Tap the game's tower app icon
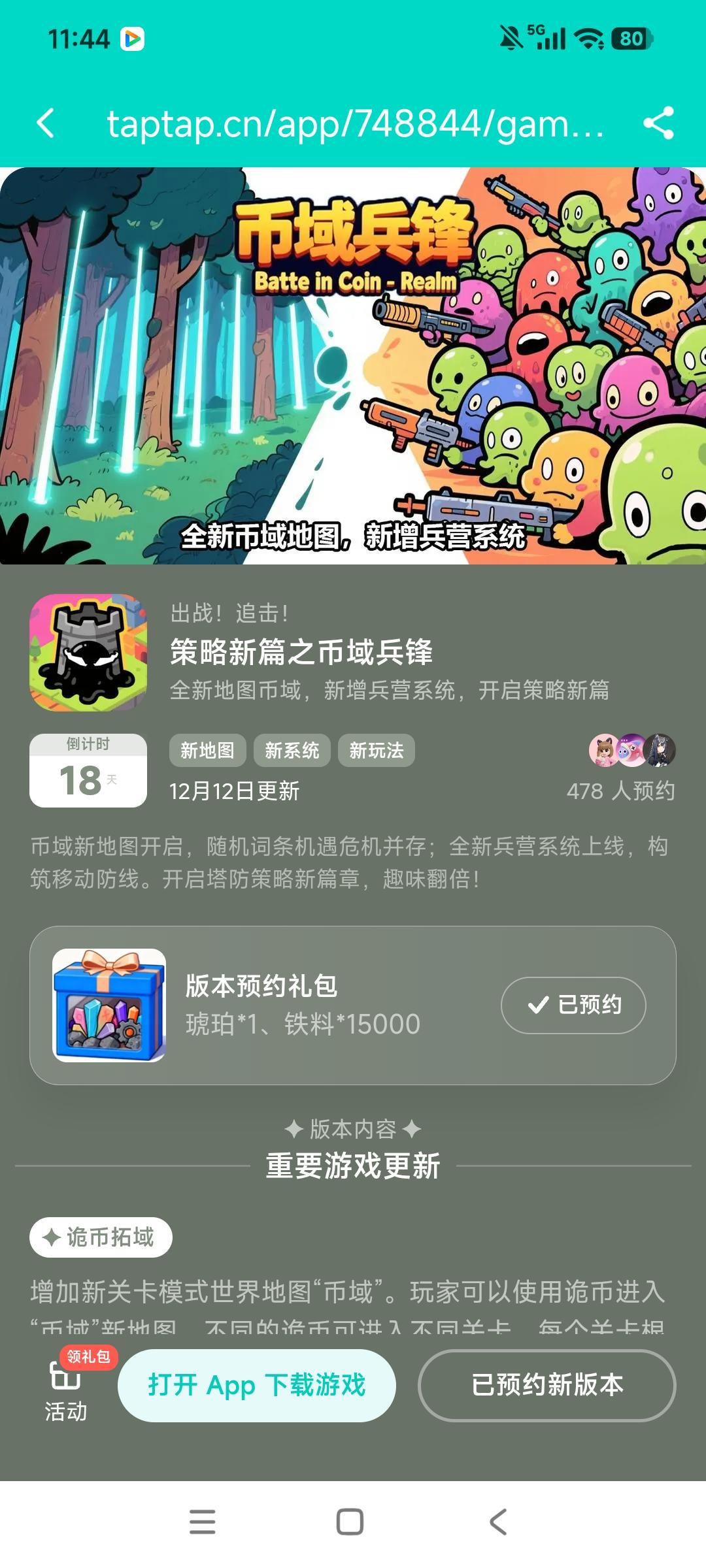The image size is (706, 1568). tap(88, 653)
